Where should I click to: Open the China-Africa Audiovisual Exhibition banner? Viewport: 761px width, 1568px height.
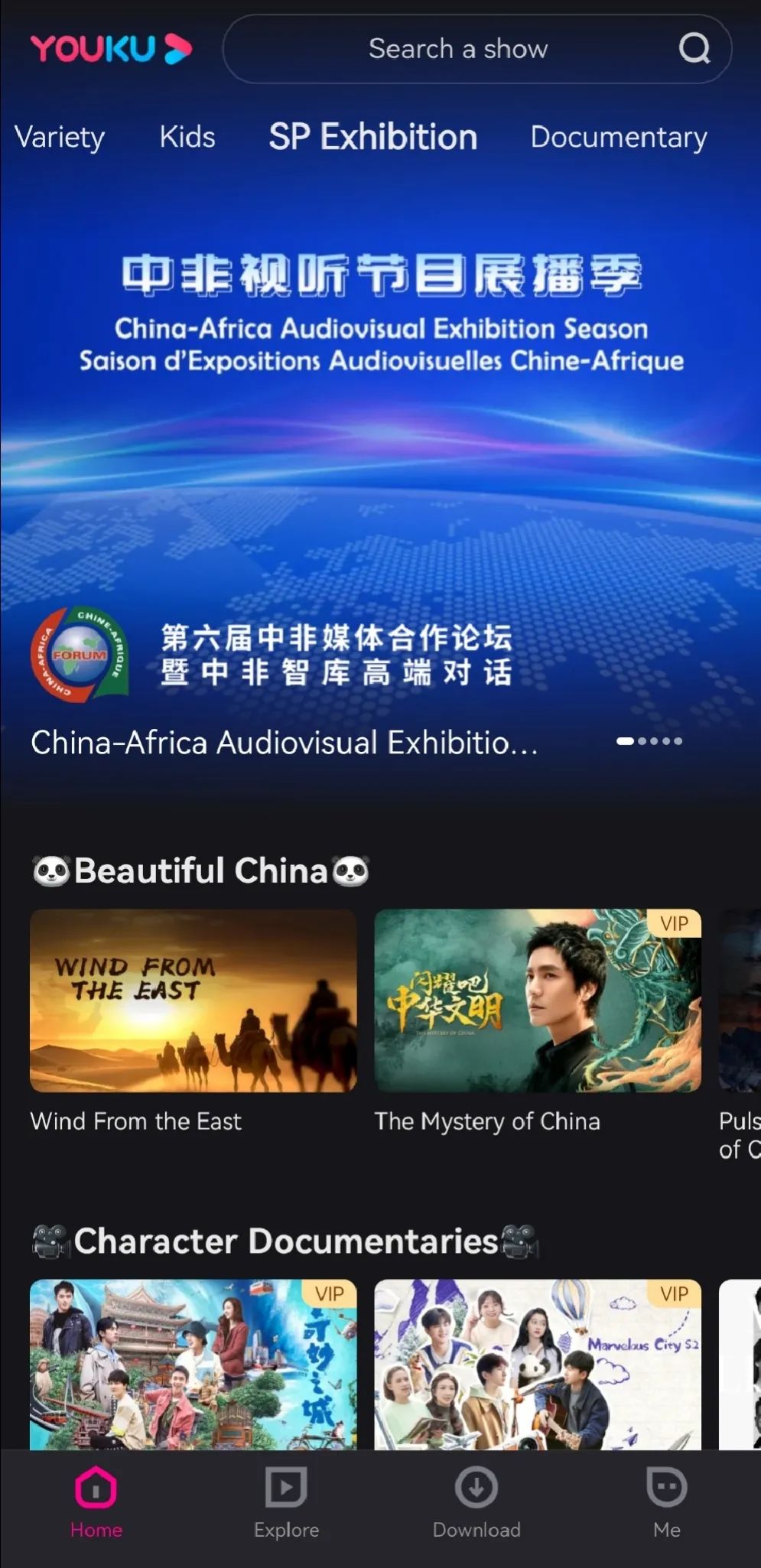pos(380,474)
